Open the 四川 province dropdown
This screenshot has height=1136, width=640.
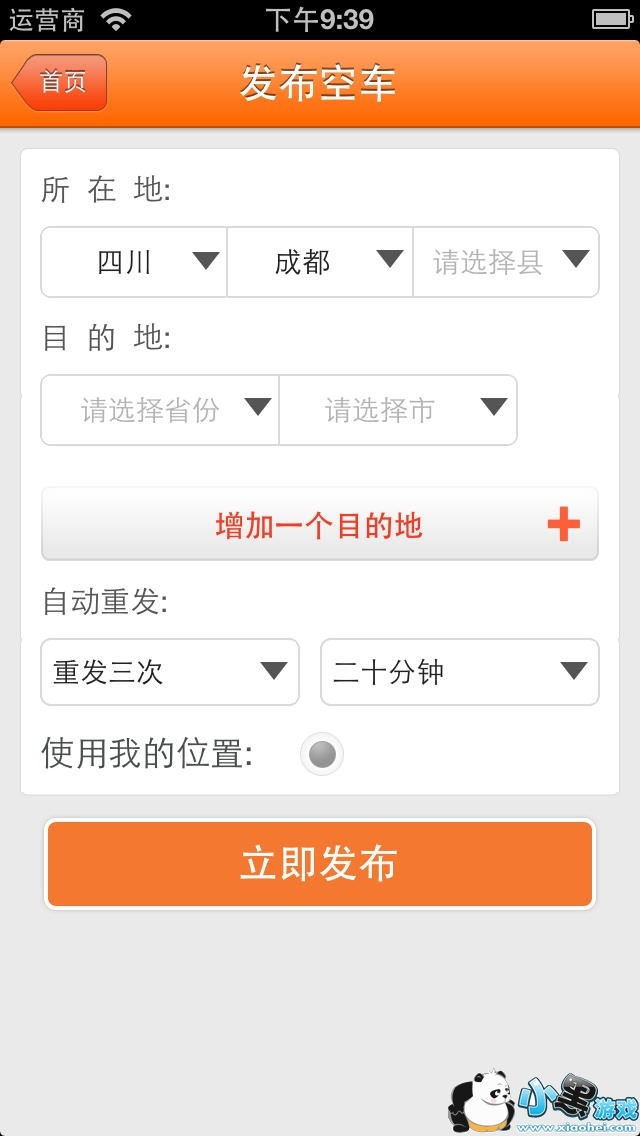(134, 262)
